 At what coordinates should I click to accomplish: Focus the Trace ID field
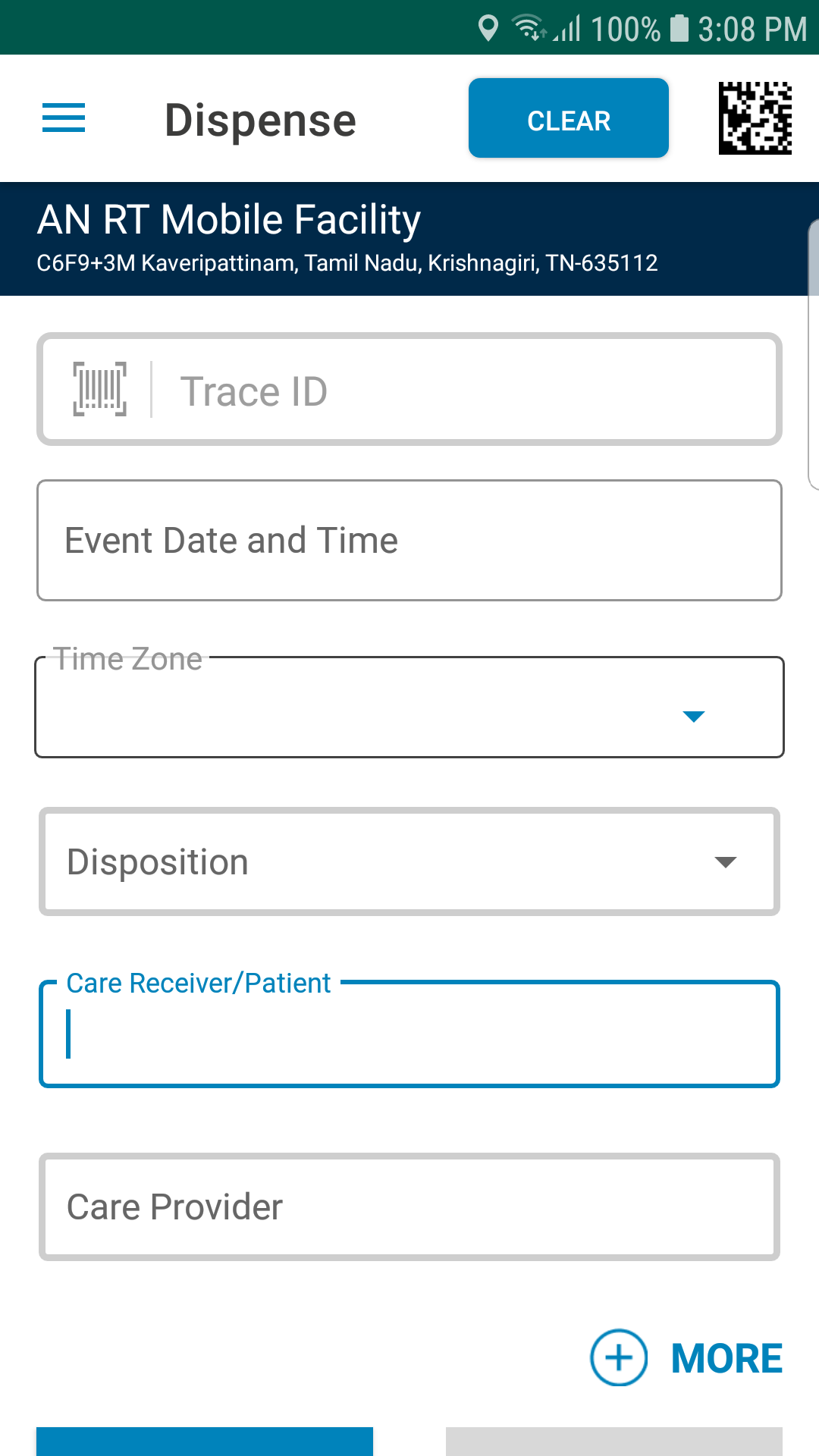(x=409, y=389)
